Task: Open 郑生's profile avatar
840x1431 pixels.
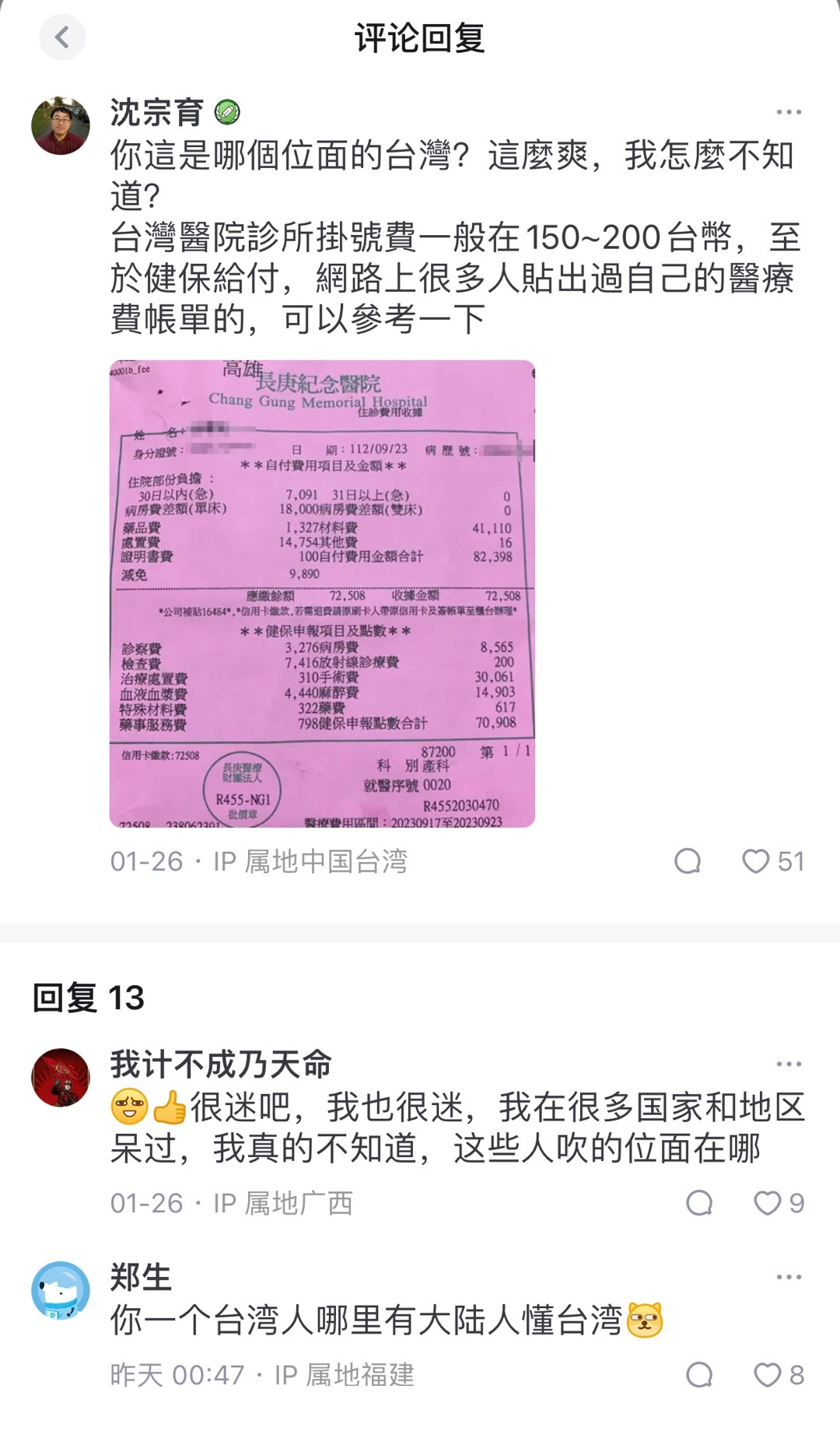Action: (61, 1290)
